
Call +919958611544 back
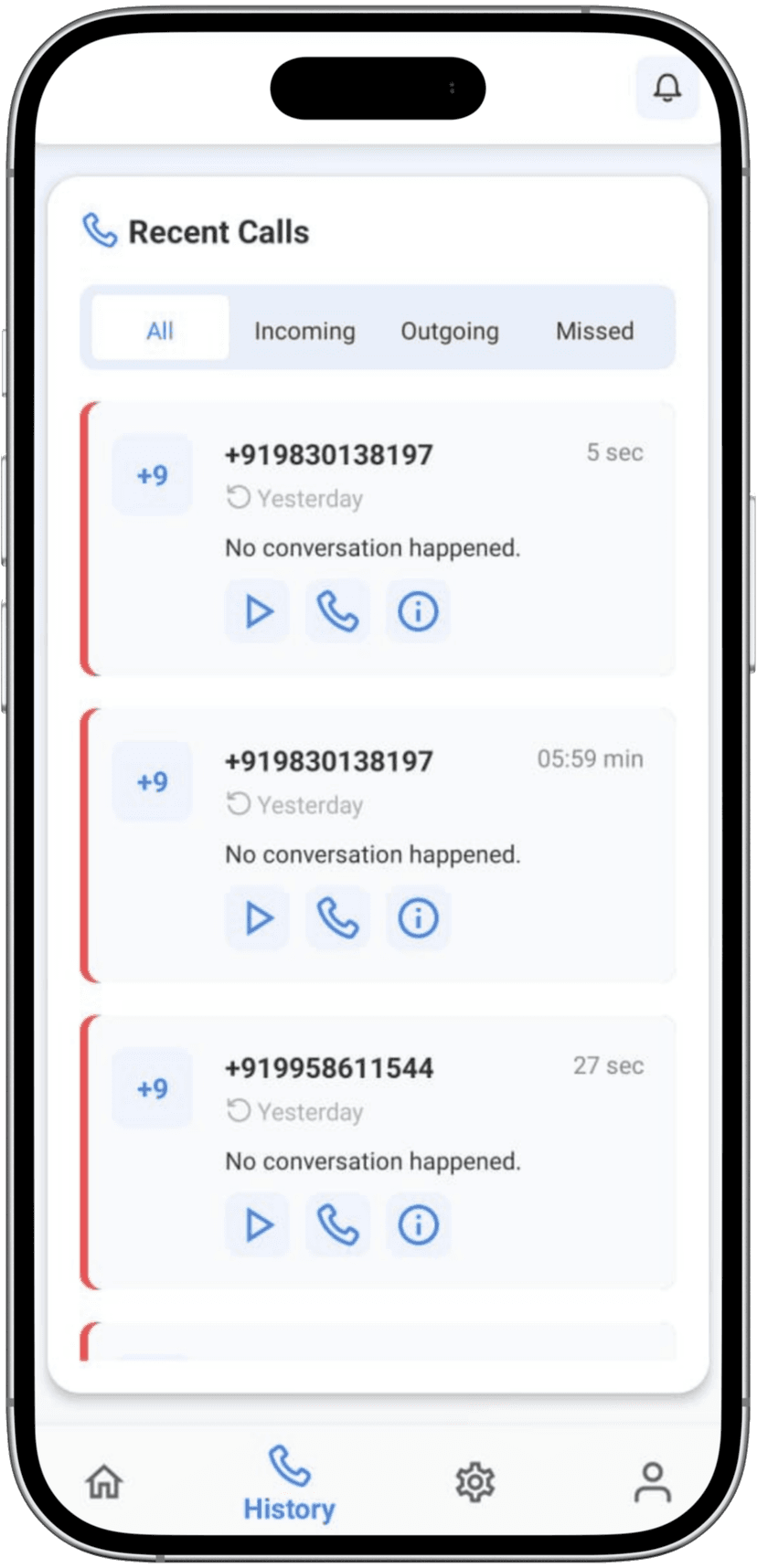click(x=337, y=1225)
